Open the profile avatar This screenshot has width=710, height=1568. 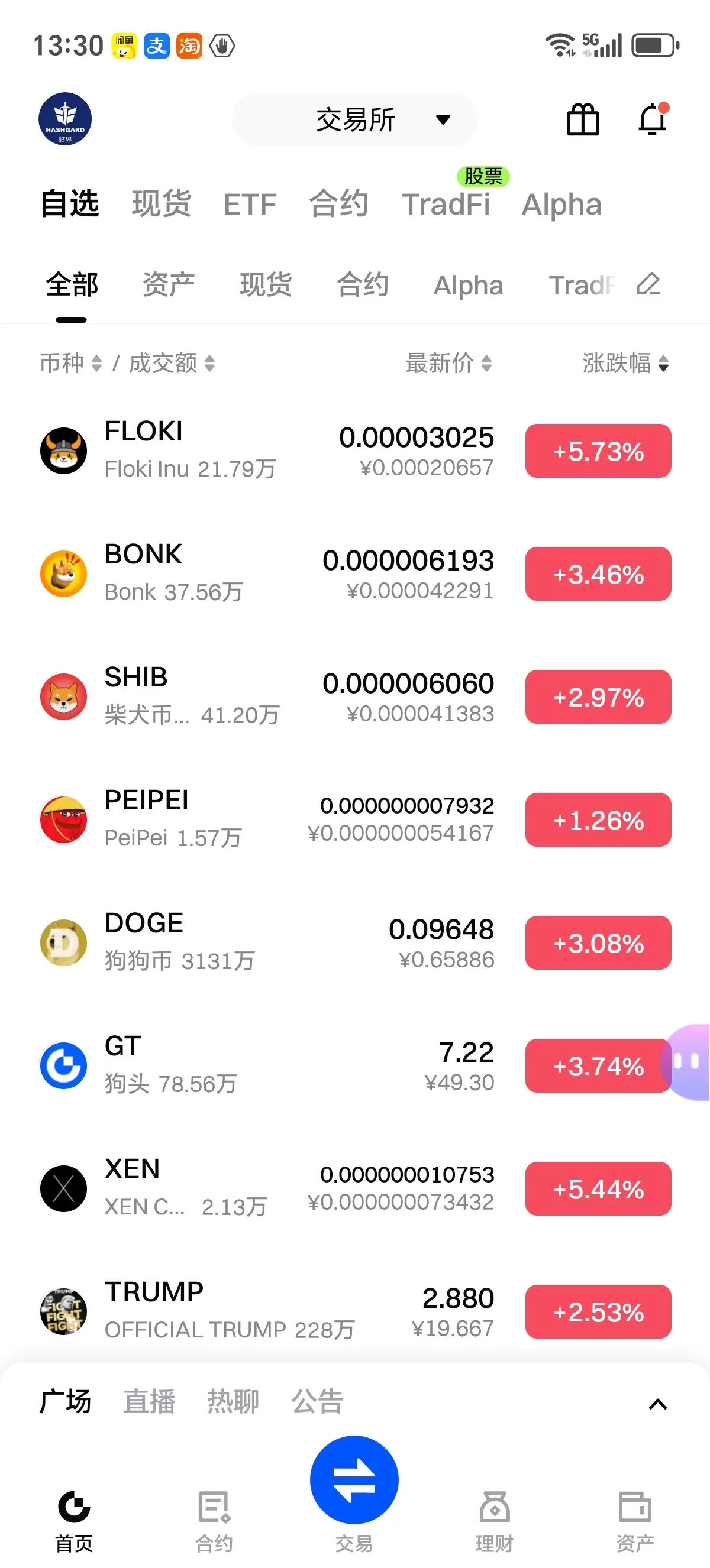pyautogui.click(x=65, y=119)
